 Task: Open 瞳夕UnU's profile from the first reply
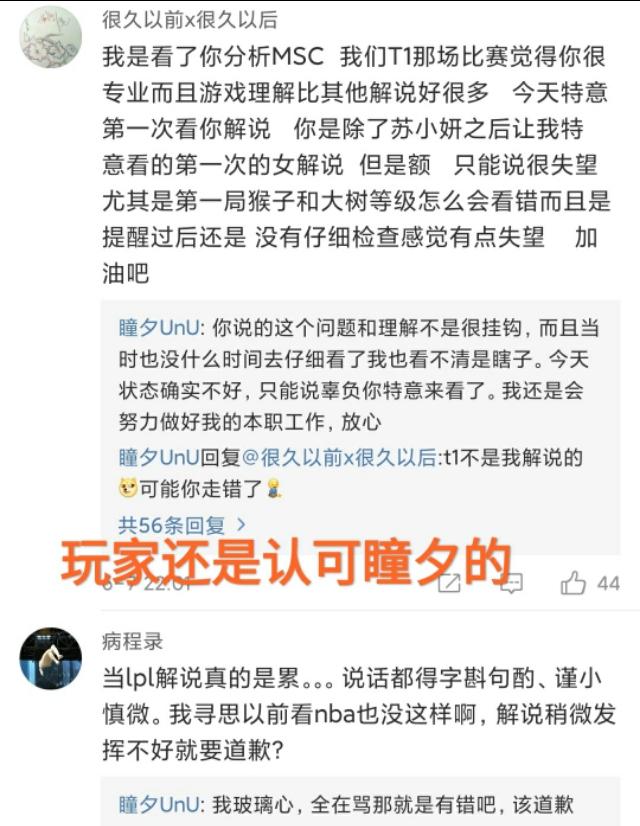click(x=160, y=327)
